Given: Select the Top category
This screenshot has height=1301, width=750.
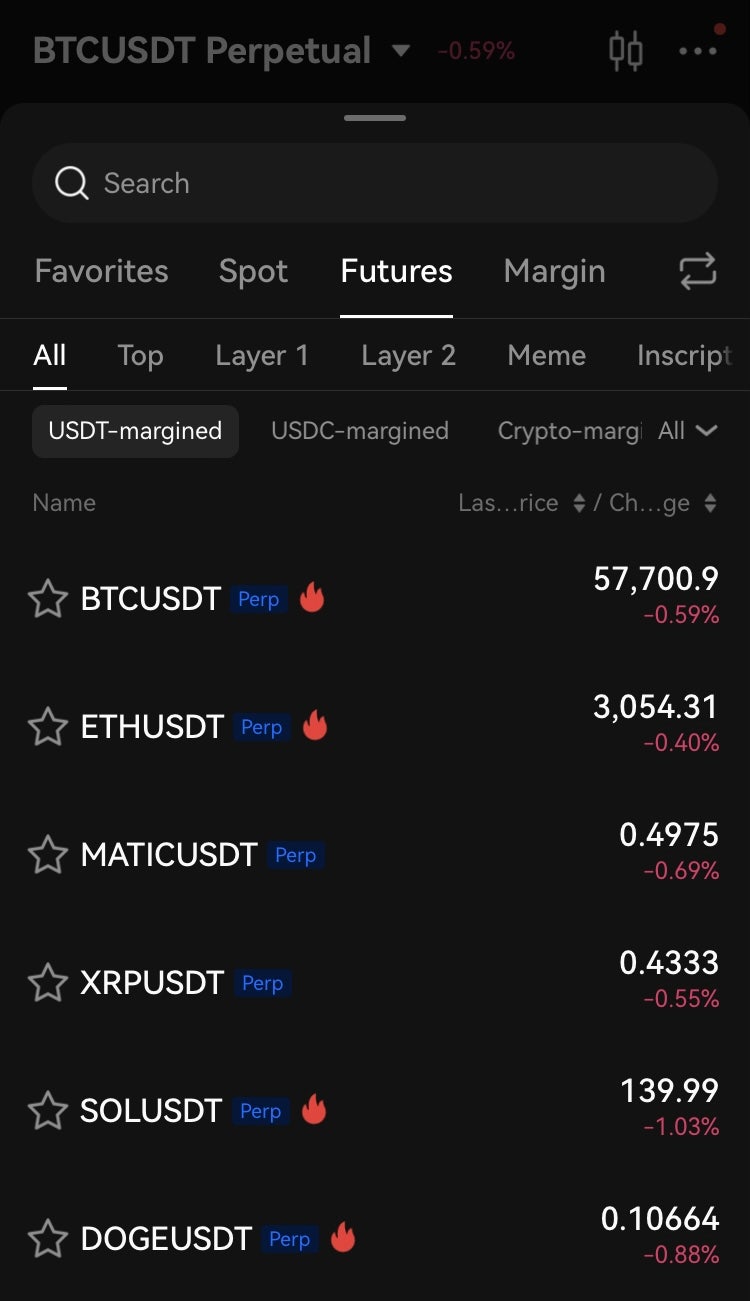Looking at the screenshot, I should pyautogui.click(x=140, y=355).
